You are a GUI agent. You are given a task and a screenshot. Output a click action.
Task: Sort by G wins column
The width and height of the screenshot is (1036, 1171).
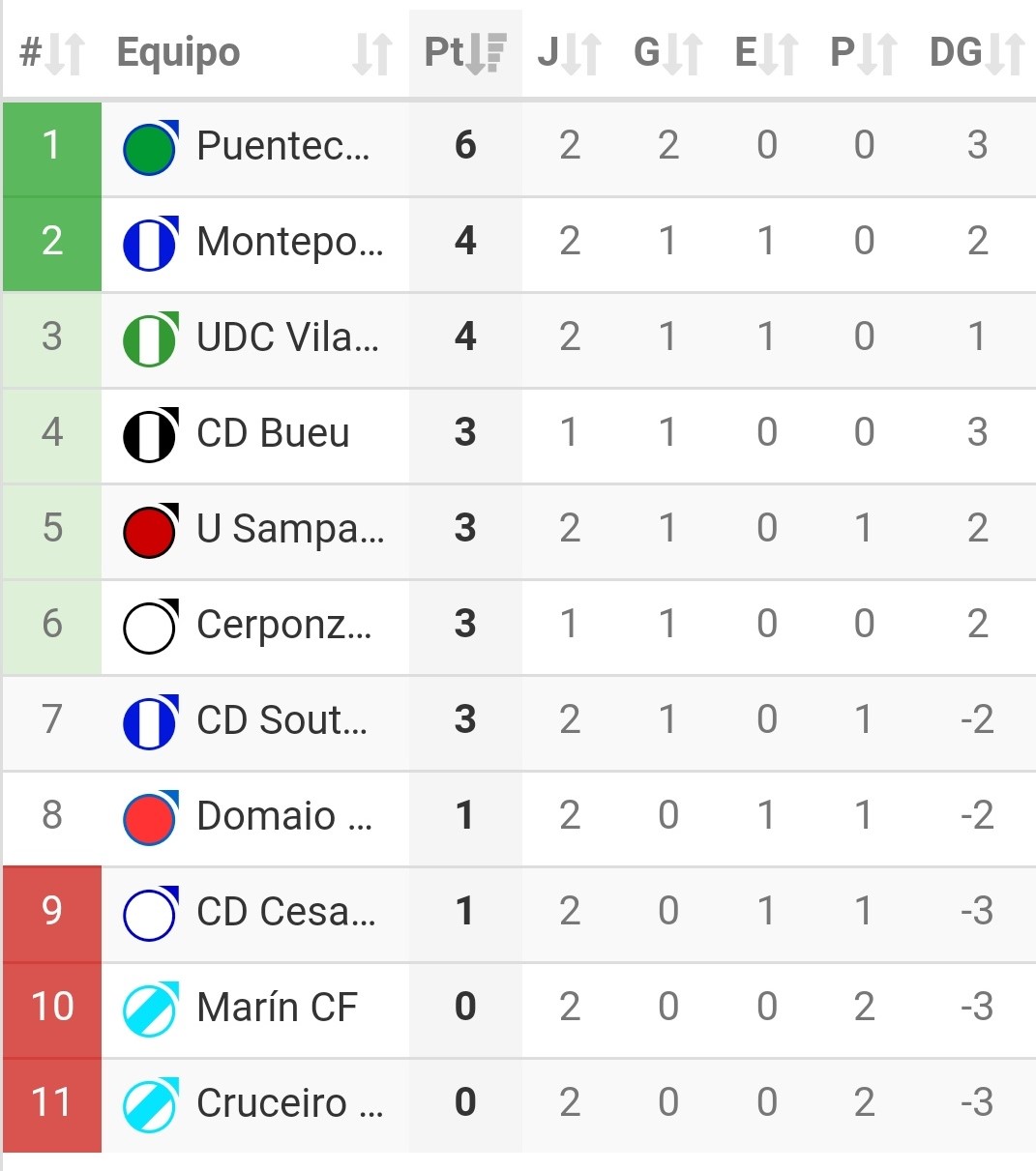tap(667, 53)
